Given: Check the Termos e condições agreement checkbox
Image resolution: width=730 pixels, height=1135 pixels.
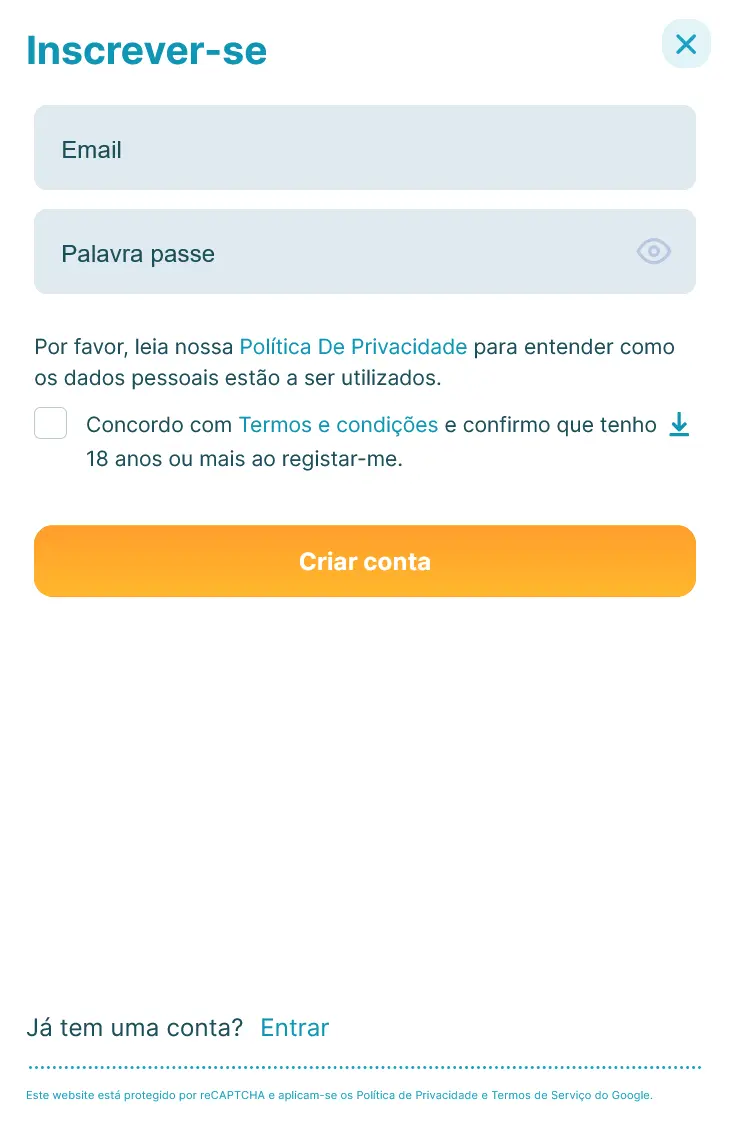Looking at the screenshot, I should (x=50, y=423).
